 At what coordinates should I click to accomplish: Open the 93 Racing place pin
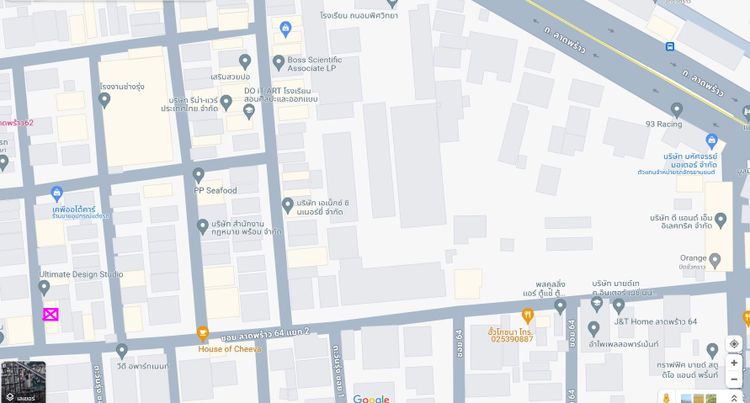tap(676, 110)
